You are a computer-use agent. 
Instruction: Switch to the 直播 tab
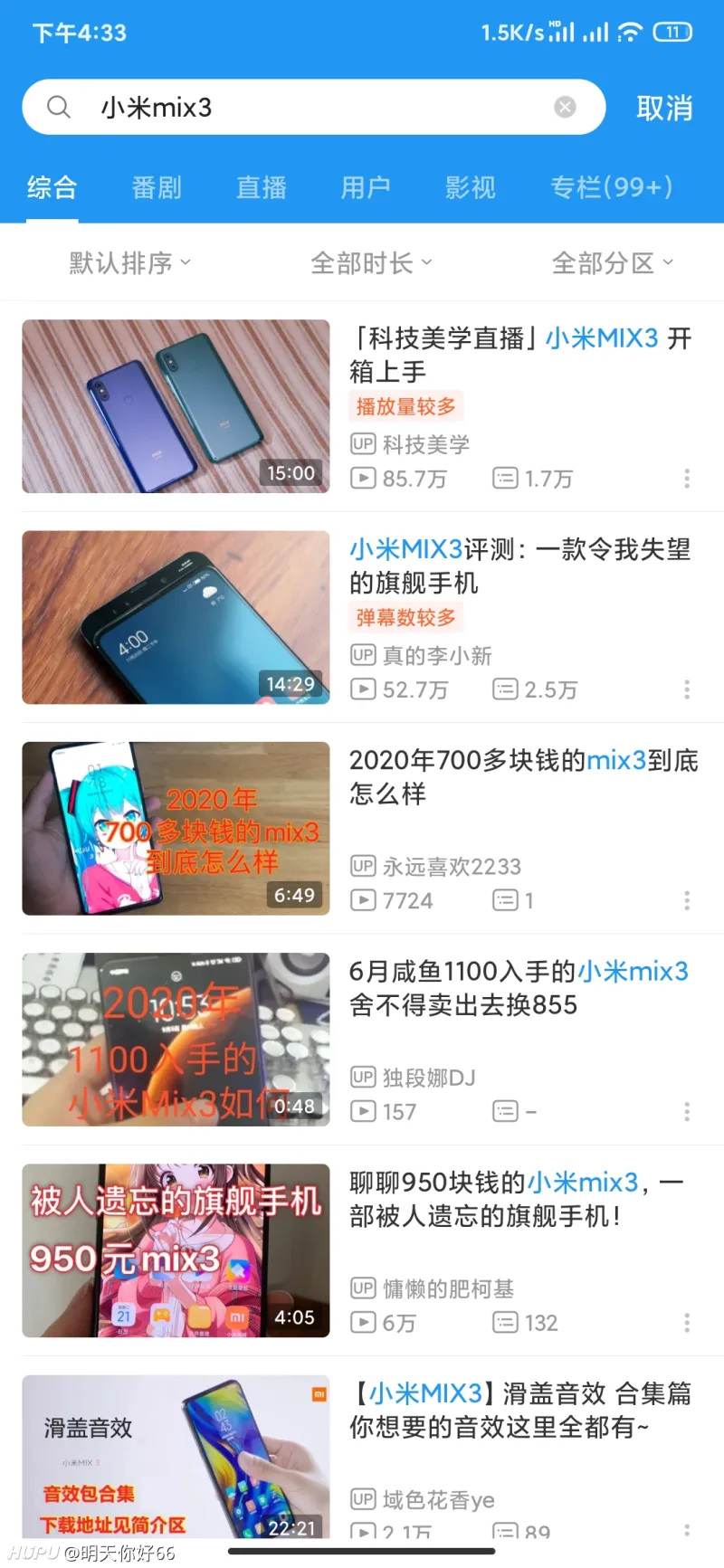point(261,187)
